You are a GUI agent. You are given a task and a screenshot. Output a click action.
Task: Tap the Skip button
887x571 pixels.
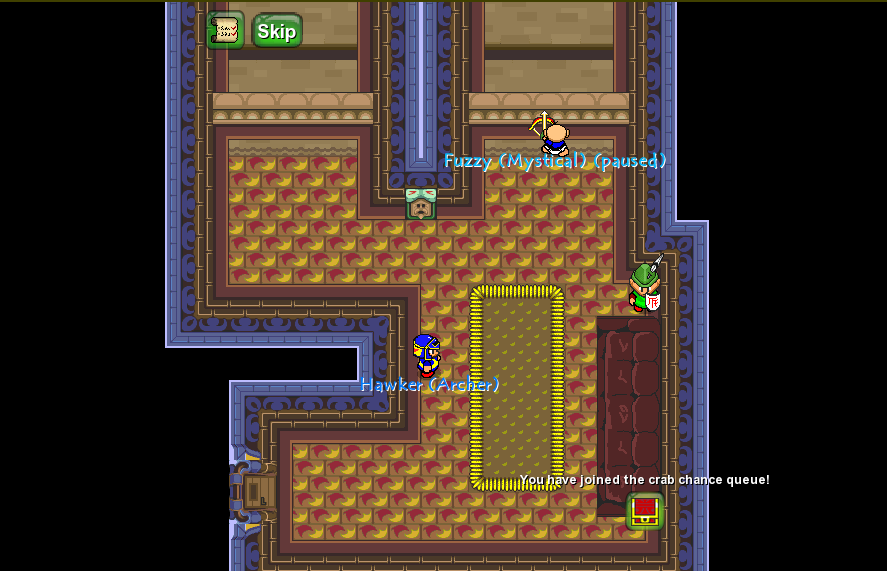click(x=277, y=31)
